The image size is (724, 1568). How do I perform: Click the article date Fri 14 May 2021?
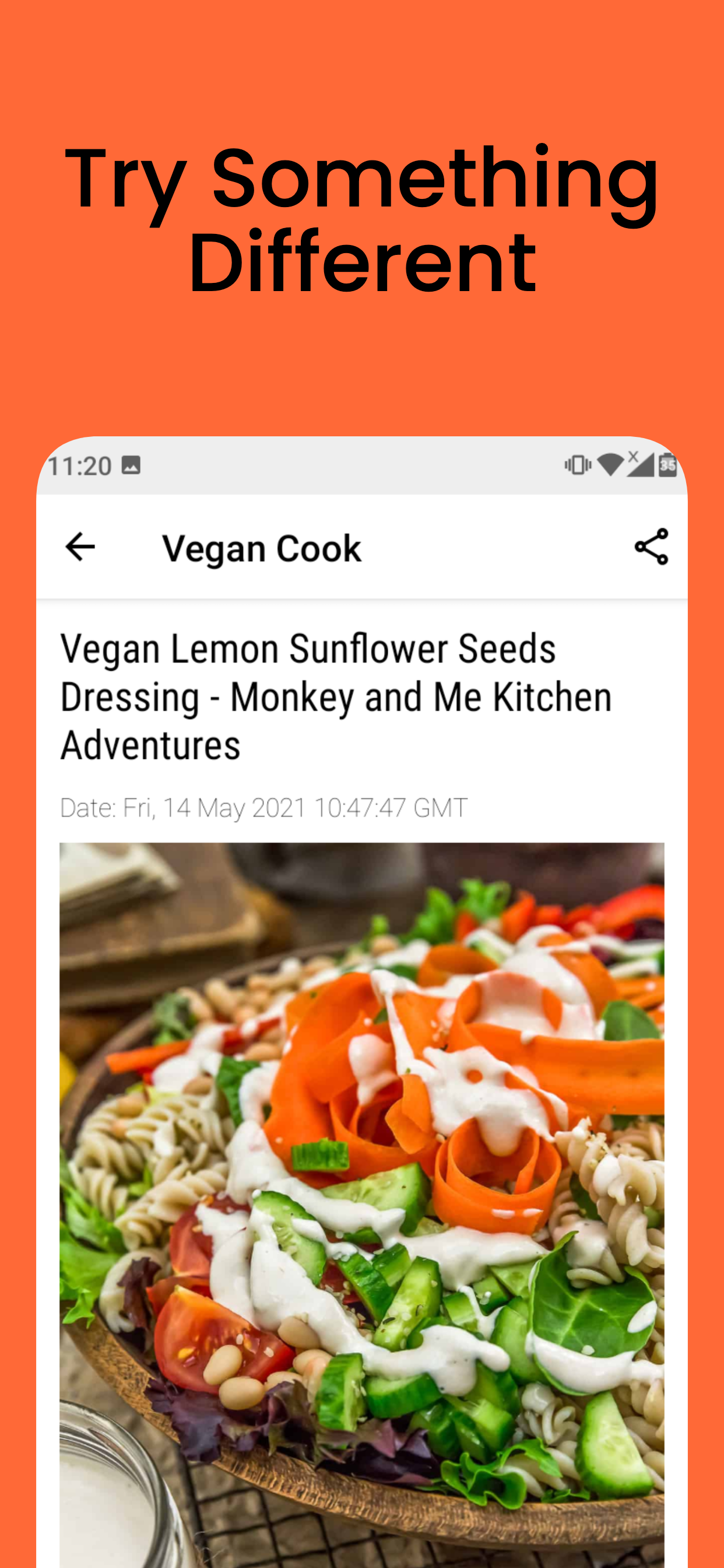pos(263,807)
